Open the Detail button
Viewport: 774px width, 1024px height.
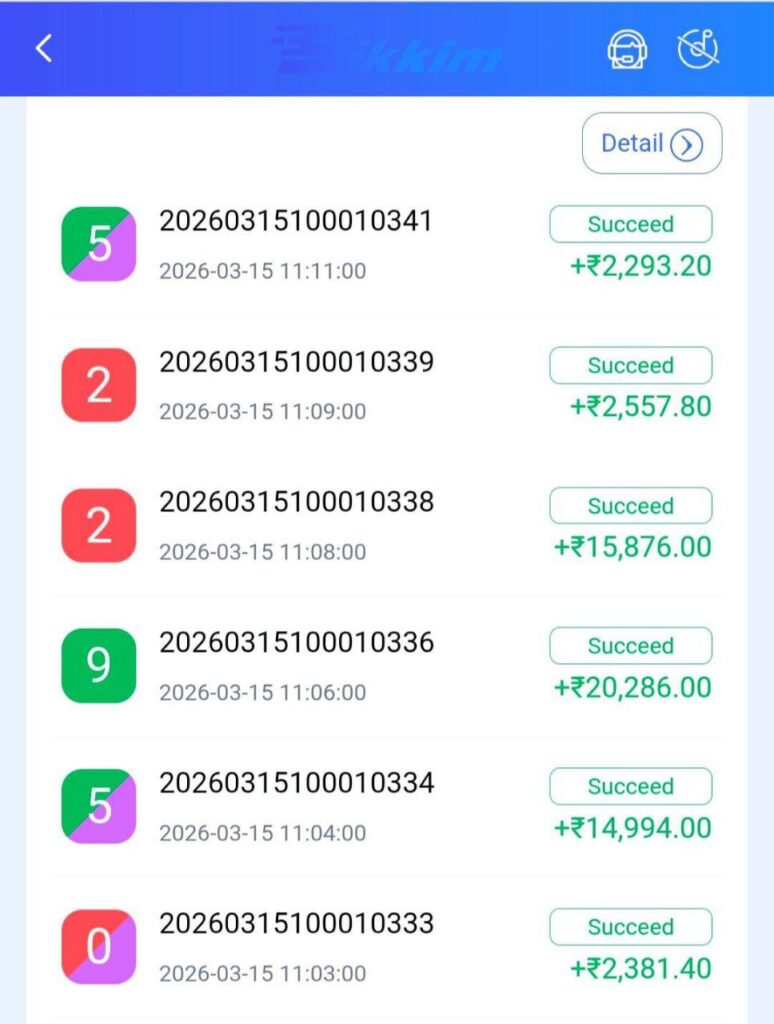(651, 144)
